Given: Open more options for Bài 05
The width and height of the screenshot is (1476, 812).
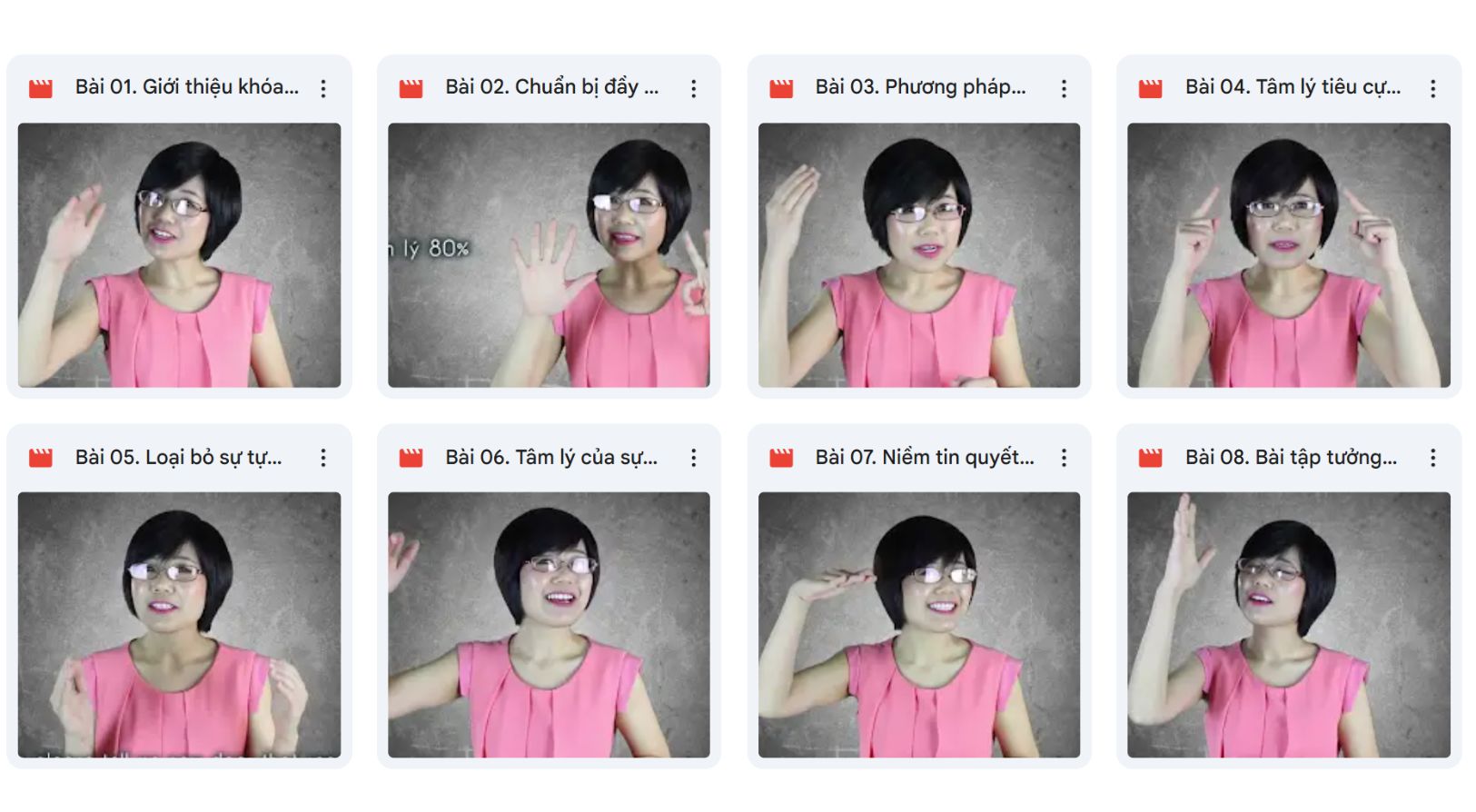Looking at the screenshot, I should click(x=323, y=458).
